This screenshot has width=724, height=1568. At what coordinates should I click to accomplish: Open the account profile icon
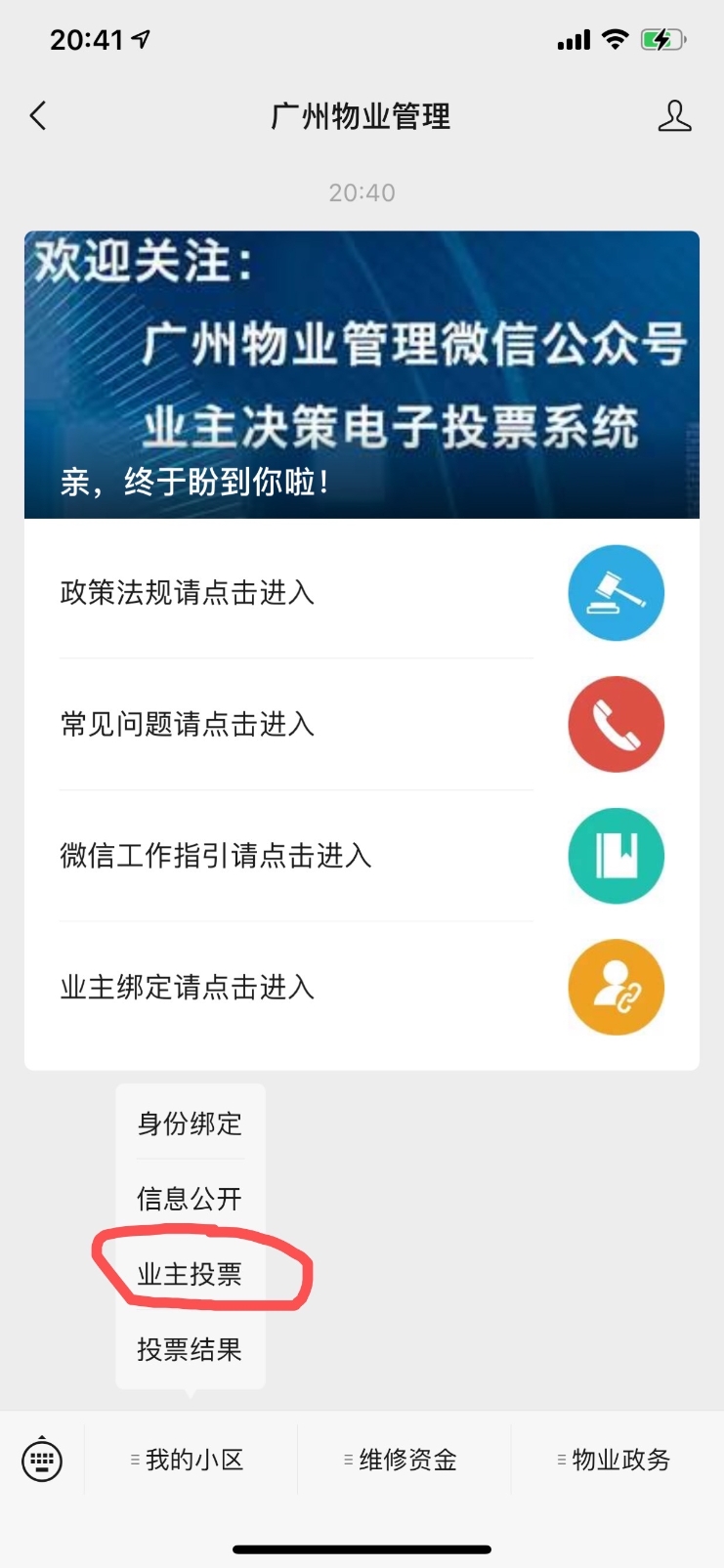pos(674,116)
